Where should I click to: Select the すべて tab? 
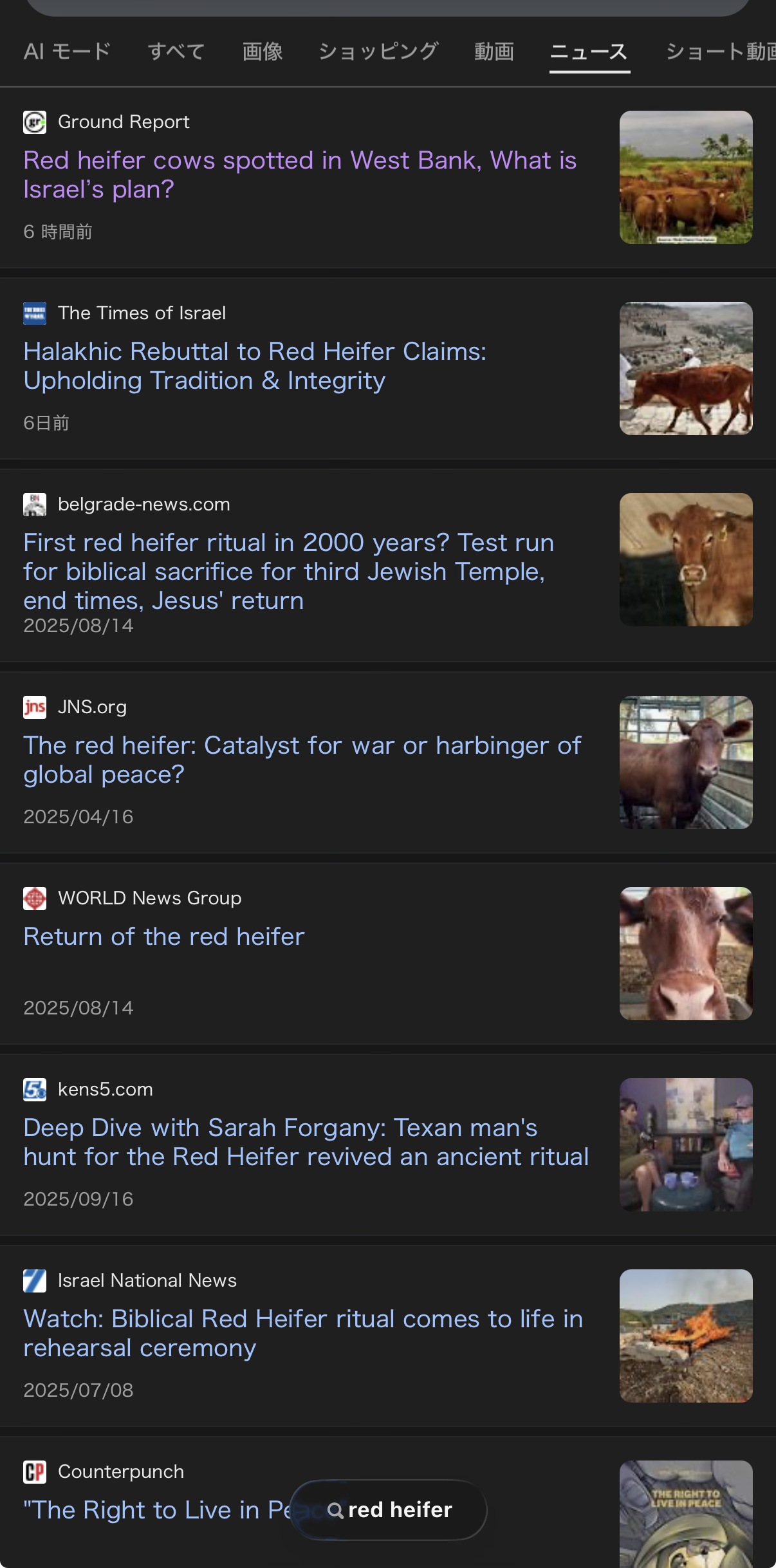(x=176, y=51)
